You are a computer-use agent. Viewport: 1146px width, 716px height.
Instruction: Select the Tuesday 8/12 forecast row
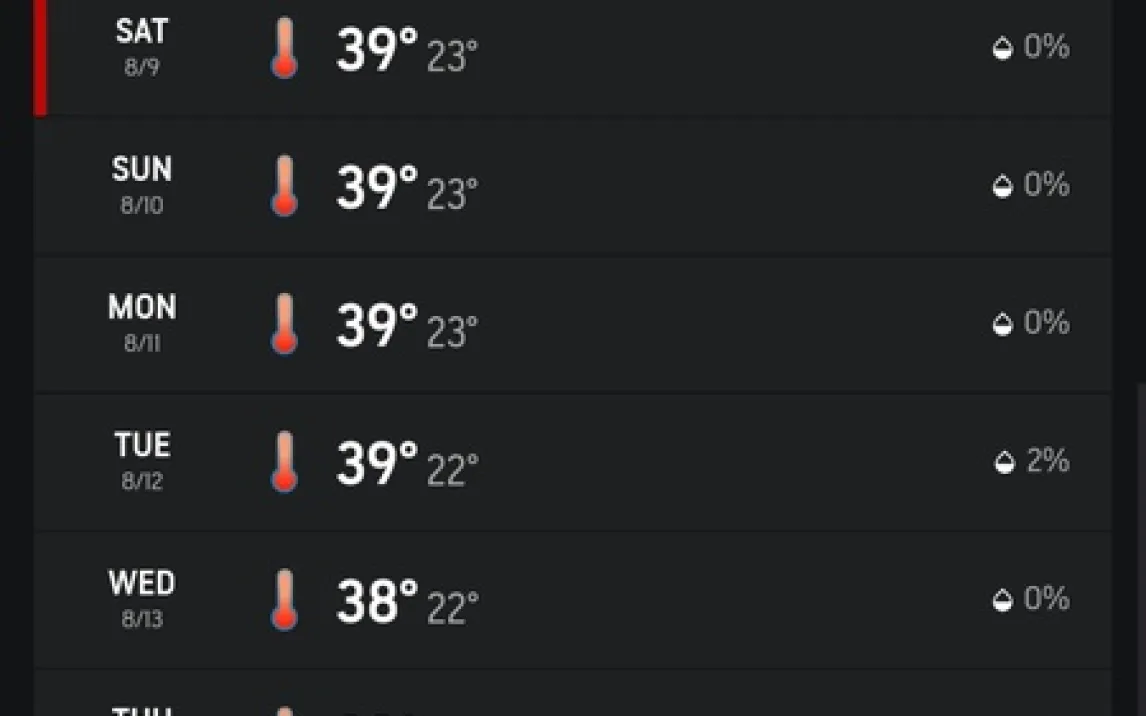tap(573, 462)
